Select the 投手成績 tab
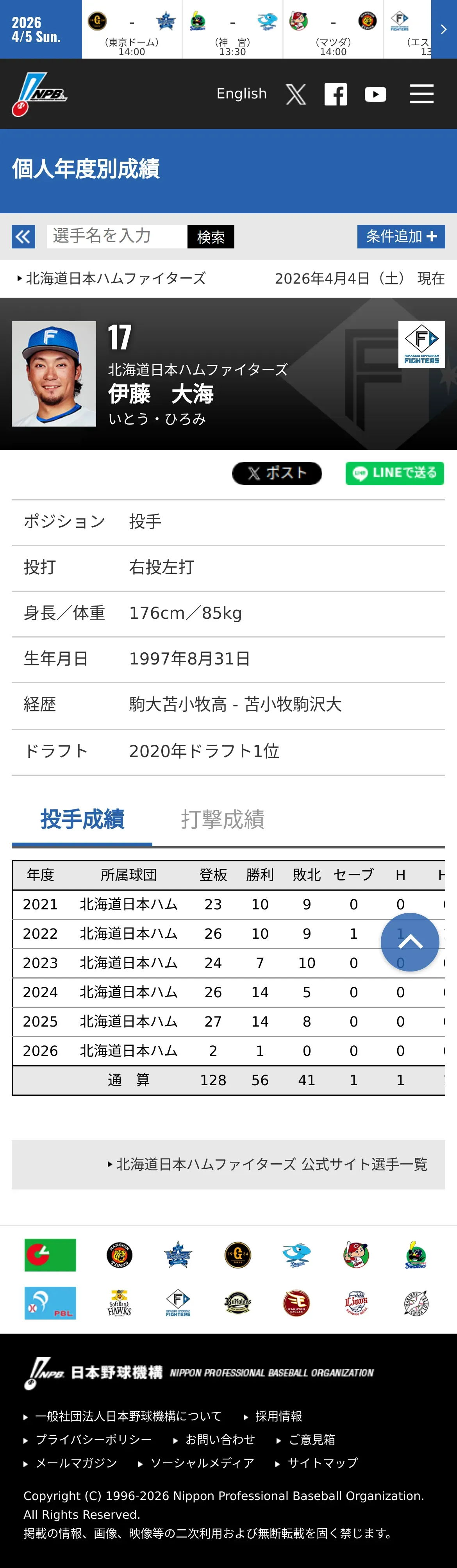Image resolution: width=457 pixels, height=1568 pixels. point(82,819)
